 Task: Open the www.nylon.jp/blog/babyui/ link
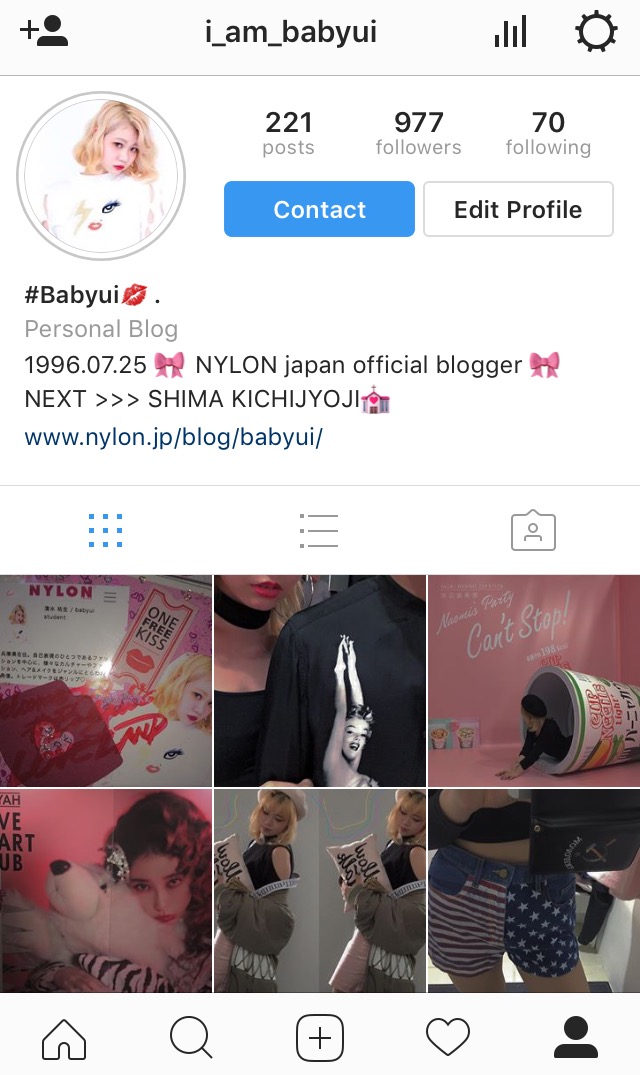[x=173, y=437]
